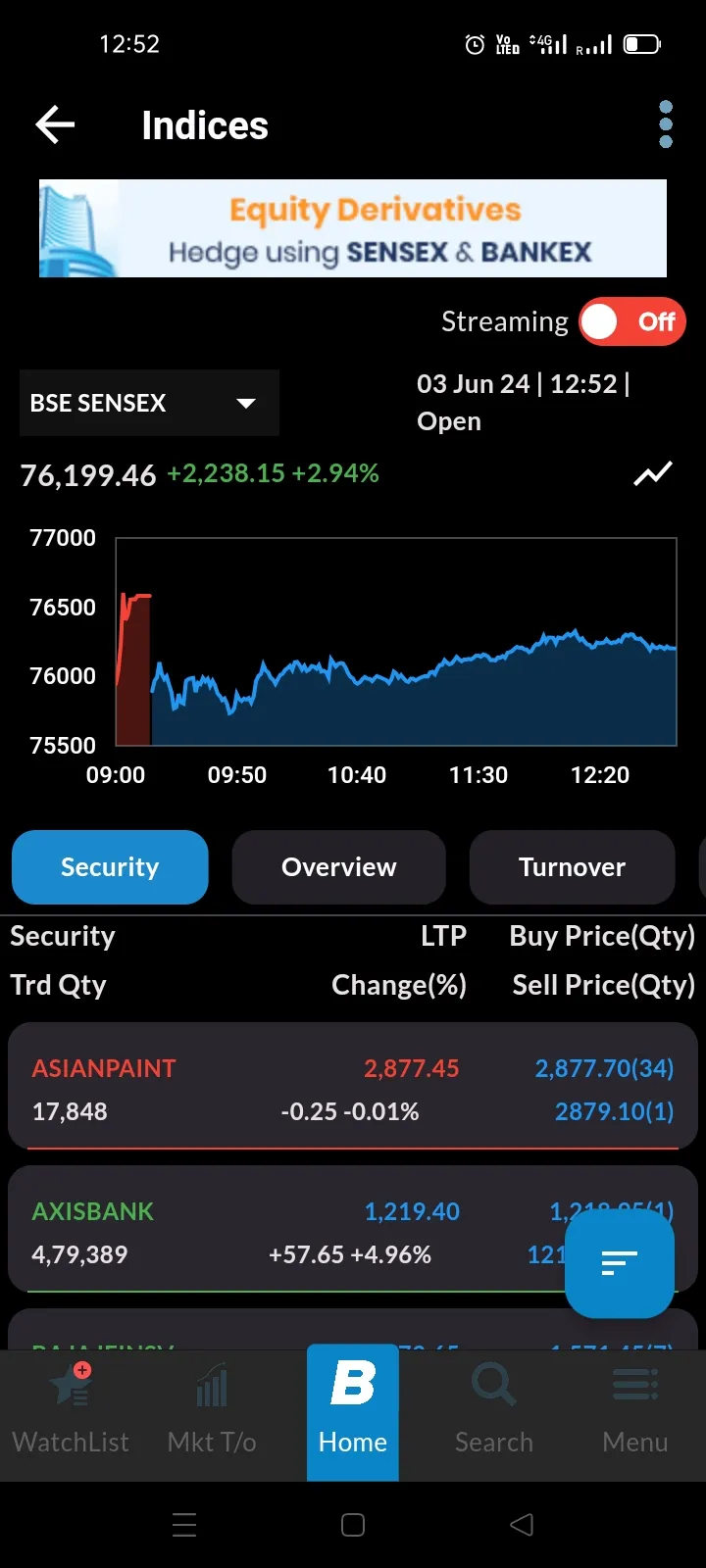Switch to the Turnover tab
This screenshot has width=706, height=1568.
pyautogui.click(x=572, y=867)
